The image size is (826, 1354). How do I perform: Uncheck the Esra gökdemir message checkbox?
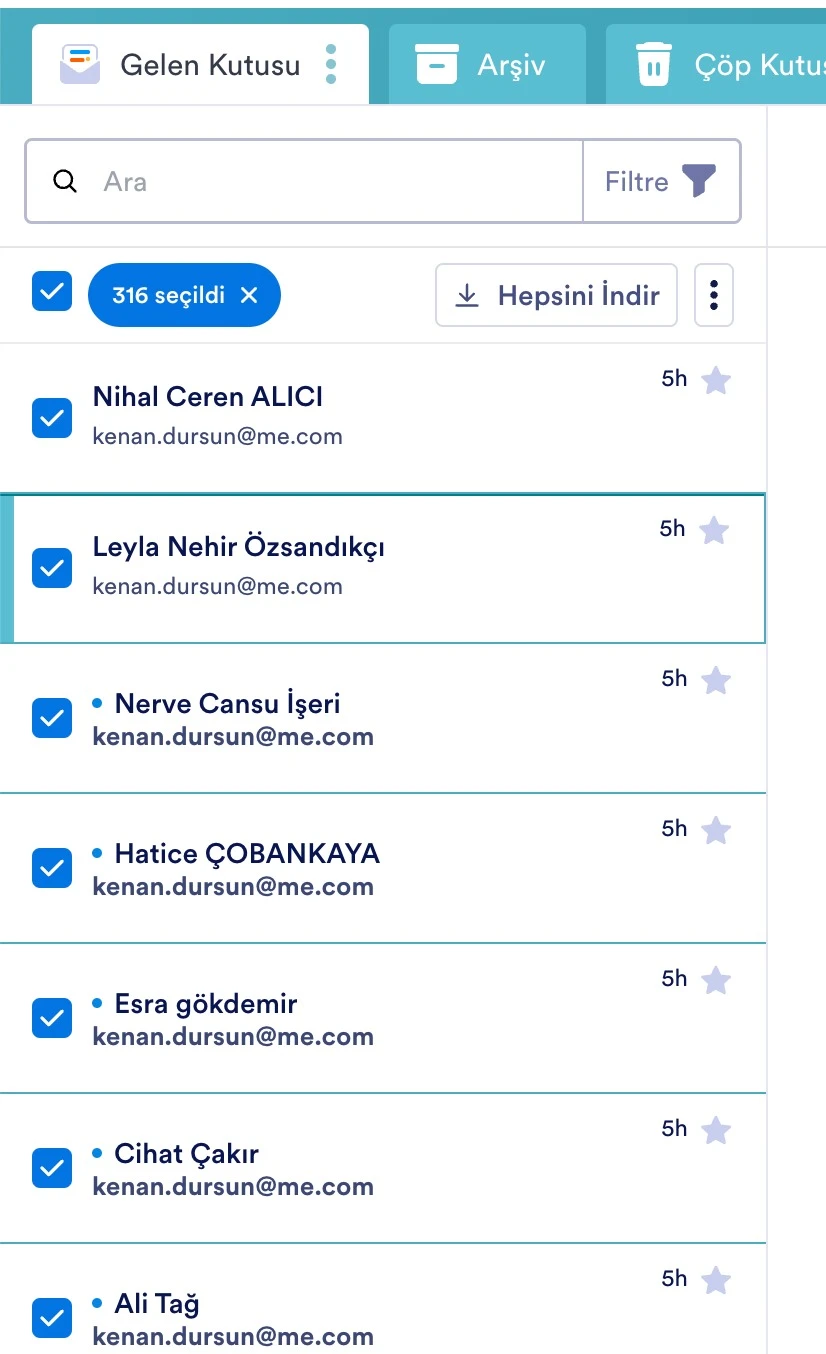(52, 1018)
